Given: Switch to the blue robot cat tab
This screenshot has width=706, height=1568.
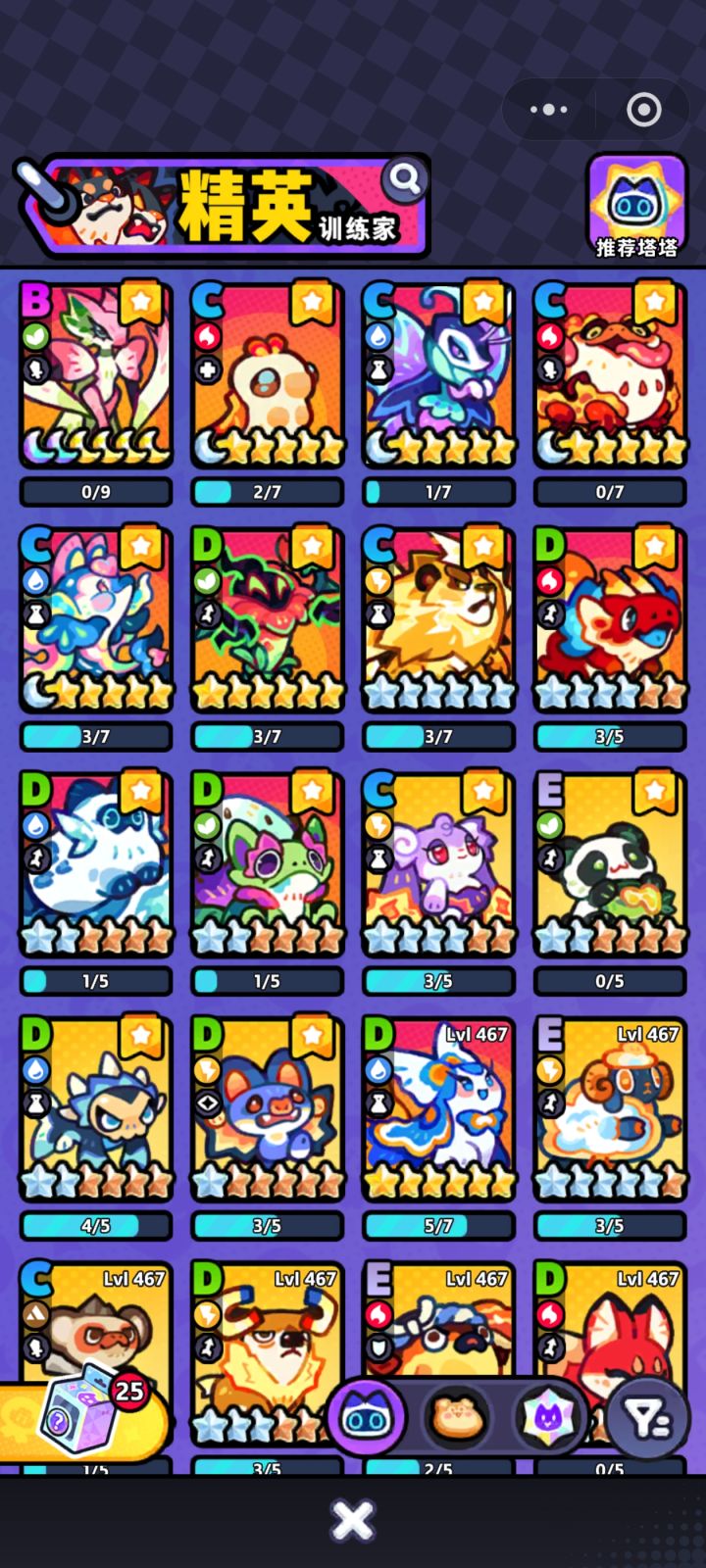Looking at the screenshot, I should 366,1417.
